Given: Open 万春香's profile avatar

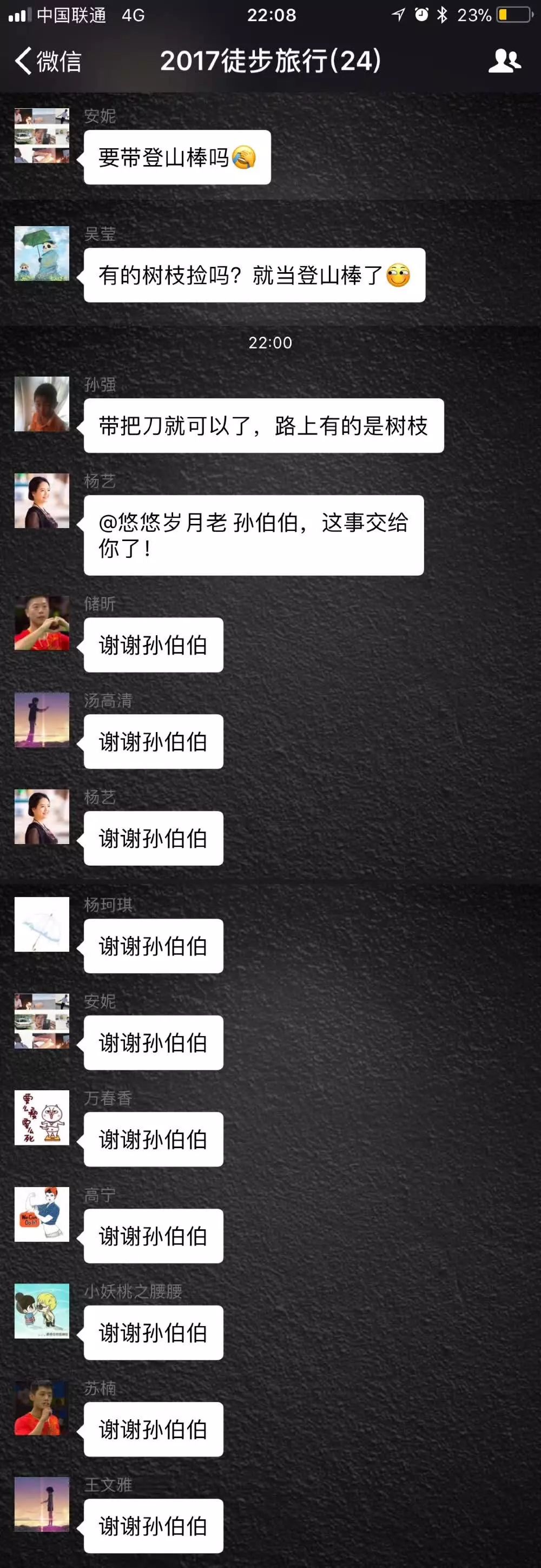Looking at the screenshot, I should pos(42,1118).
